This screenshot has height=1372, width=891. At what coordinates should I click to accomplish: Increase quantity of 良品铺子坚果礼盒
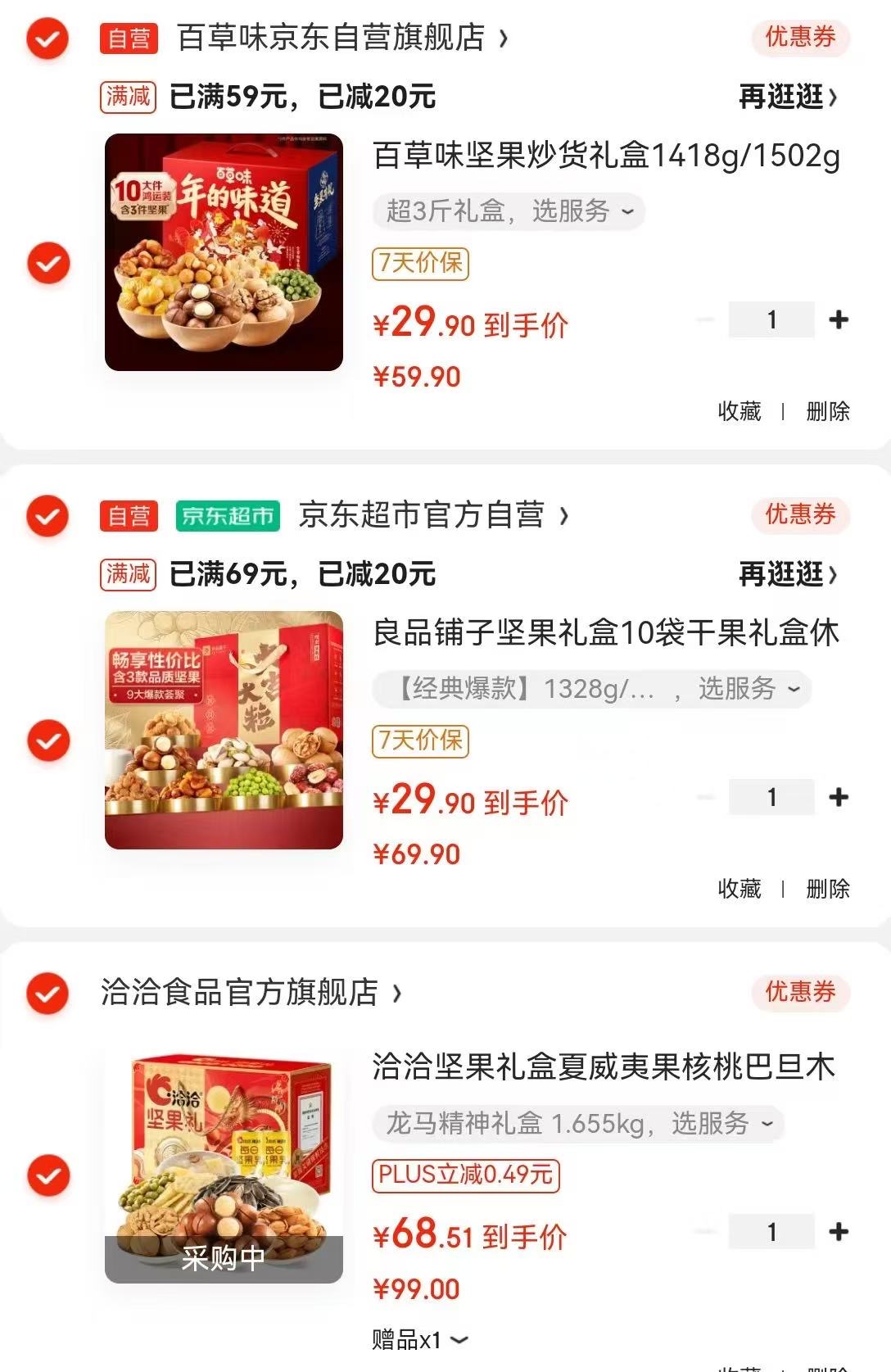coord(839,798)
